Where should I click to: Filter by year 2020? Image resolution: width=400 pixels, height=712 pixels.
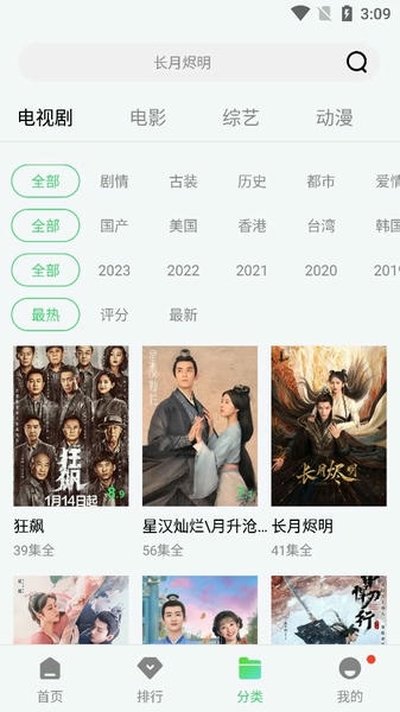(321, 270)
